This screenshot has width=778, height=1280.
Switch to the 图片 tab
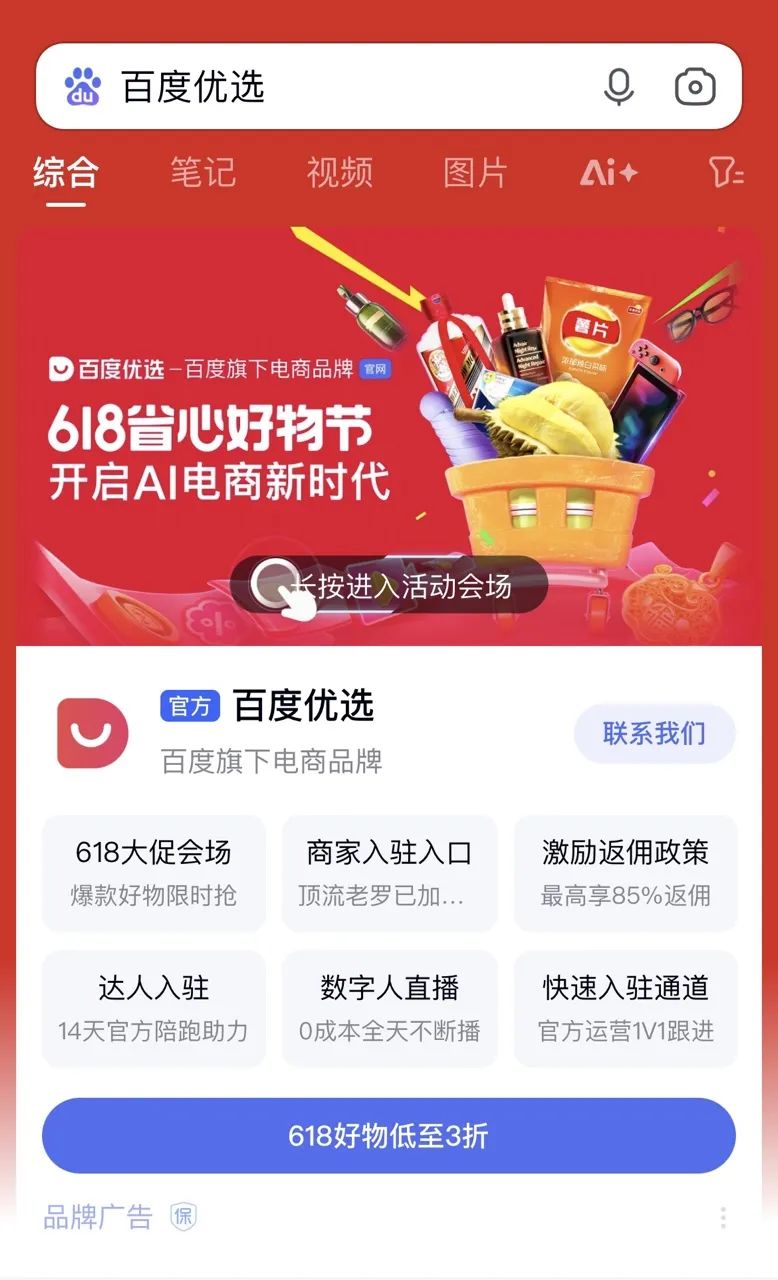click(475, 173)
